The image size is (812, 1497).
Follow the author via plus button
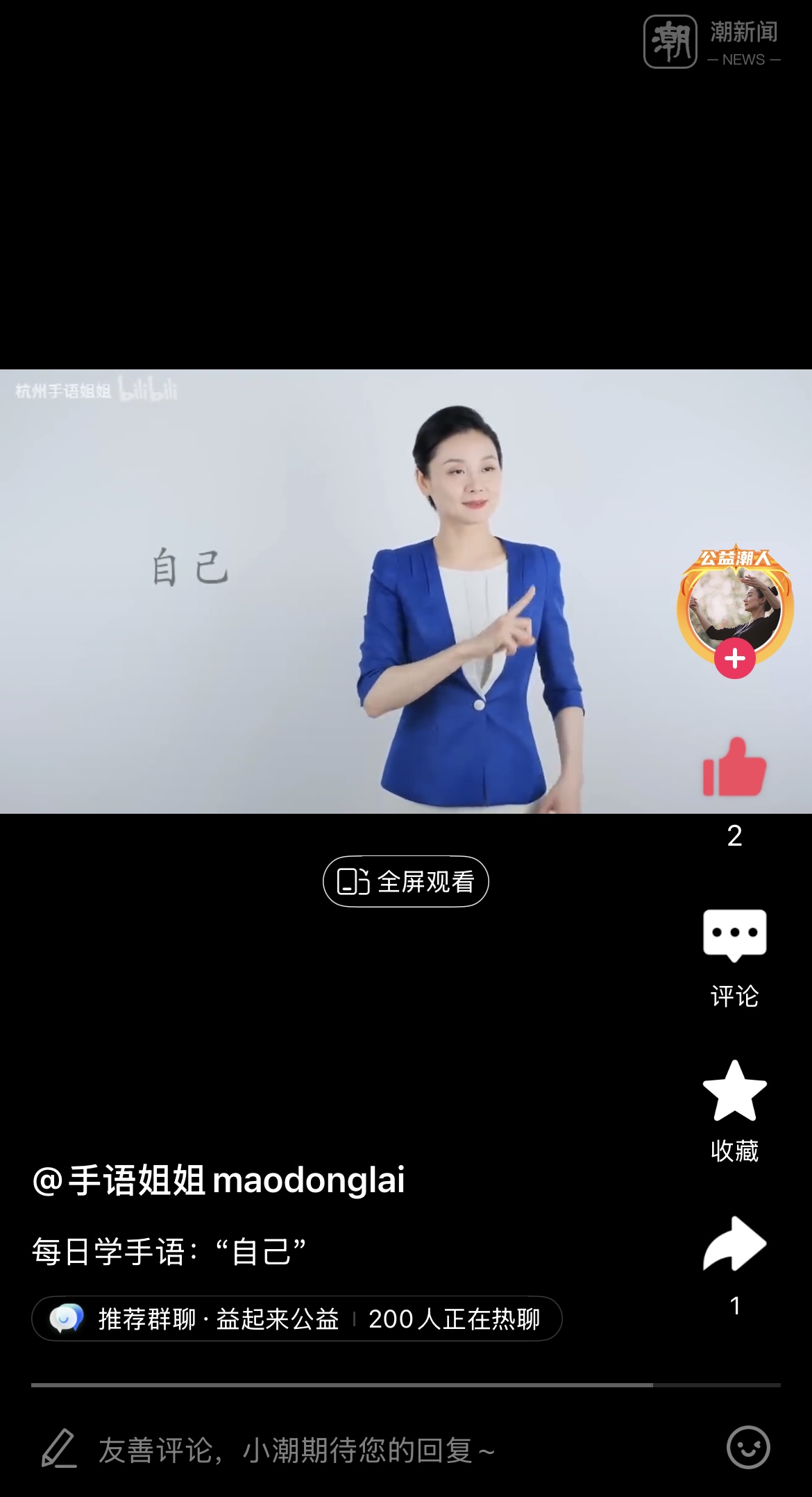tap(735, 658)
